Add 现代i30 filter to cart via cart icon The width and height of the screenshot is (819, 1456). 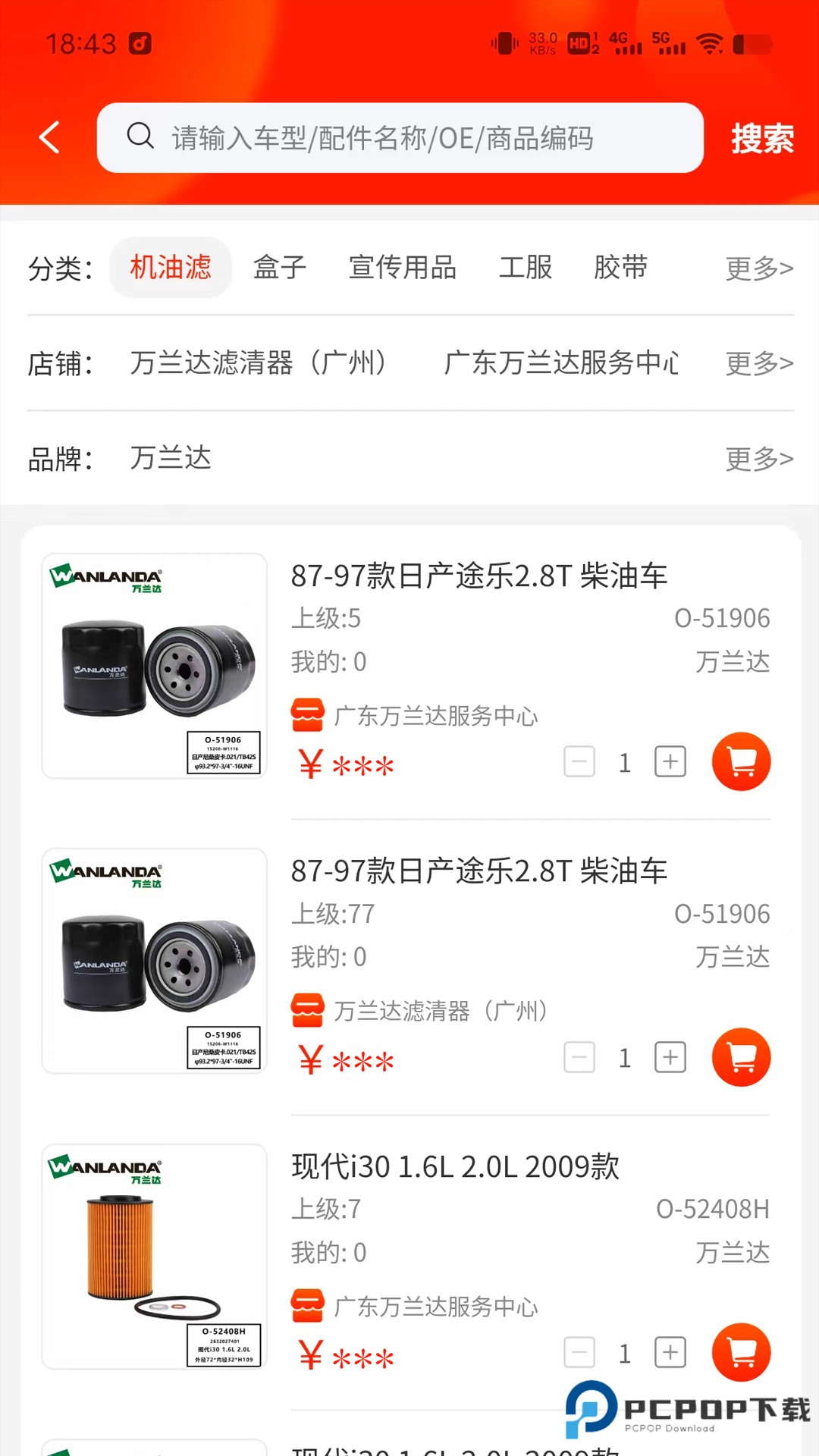741,1353
